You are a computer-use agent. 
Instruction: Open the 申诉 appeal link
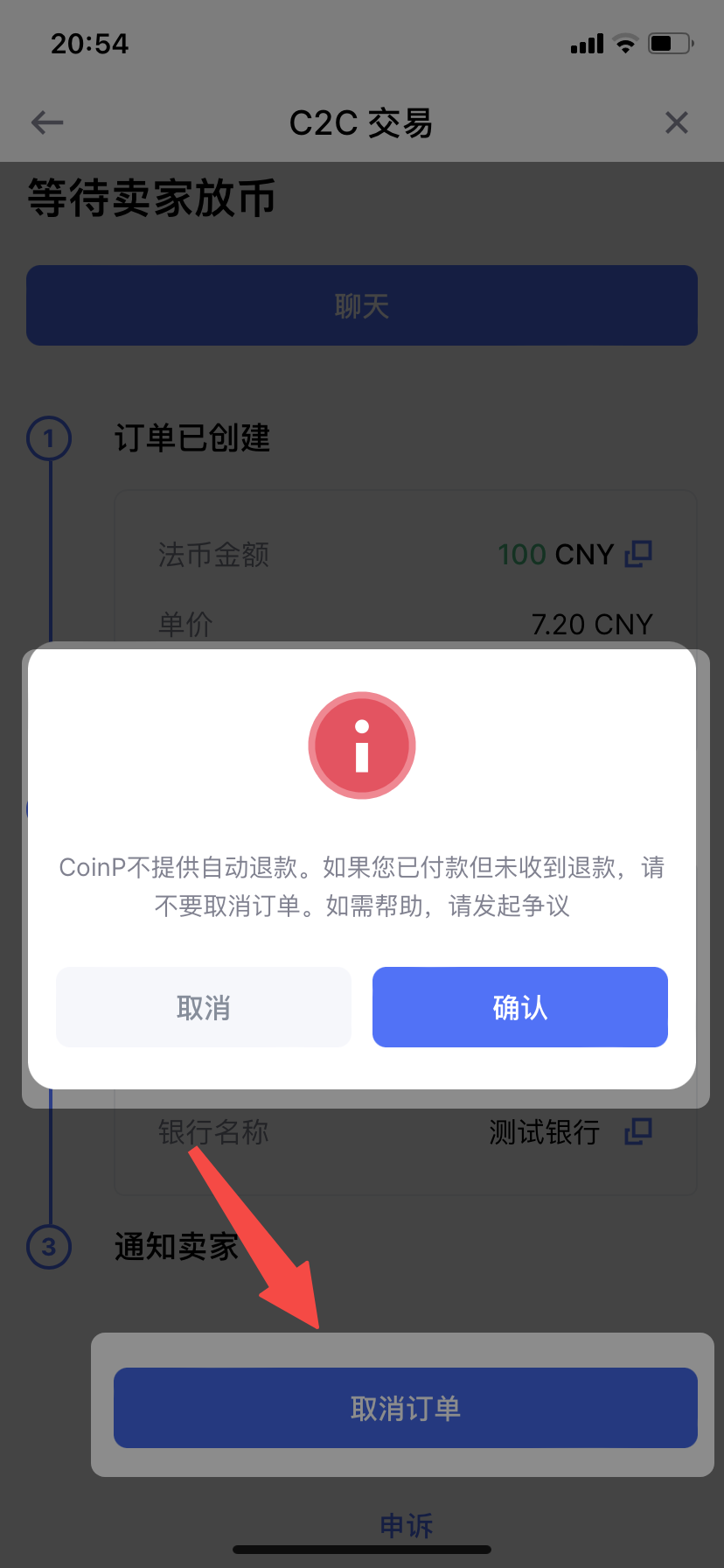point(406,1525)
